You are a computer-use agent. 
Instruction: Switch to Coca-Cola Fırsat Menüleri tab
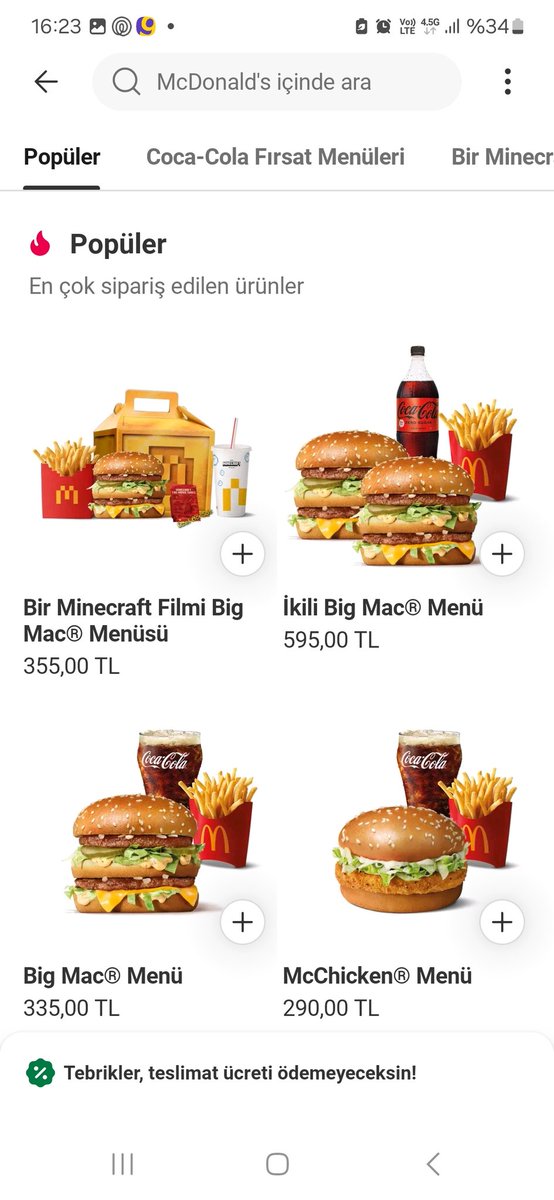click(275, 157)
